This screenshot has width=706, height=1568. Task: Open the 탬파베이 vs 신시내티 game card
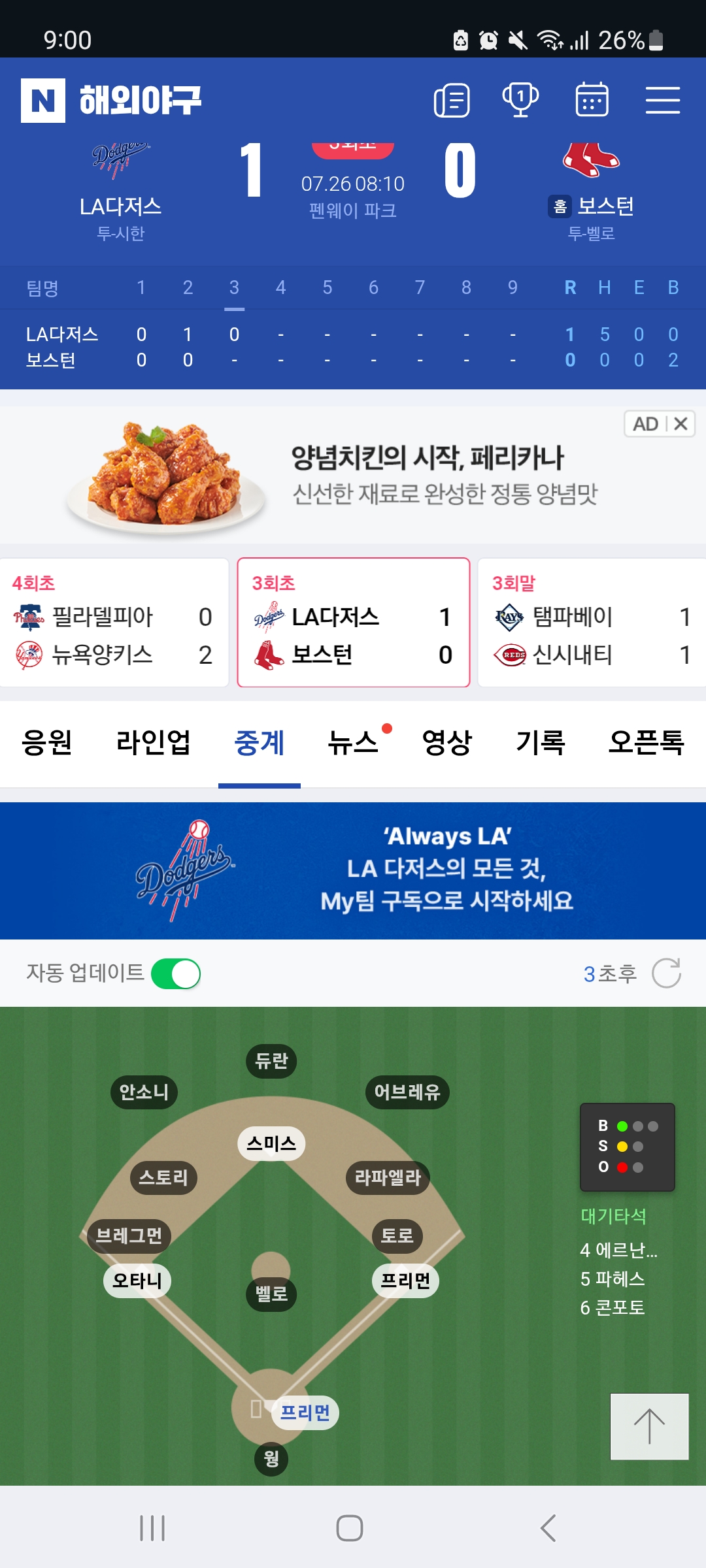coord(592,623)
